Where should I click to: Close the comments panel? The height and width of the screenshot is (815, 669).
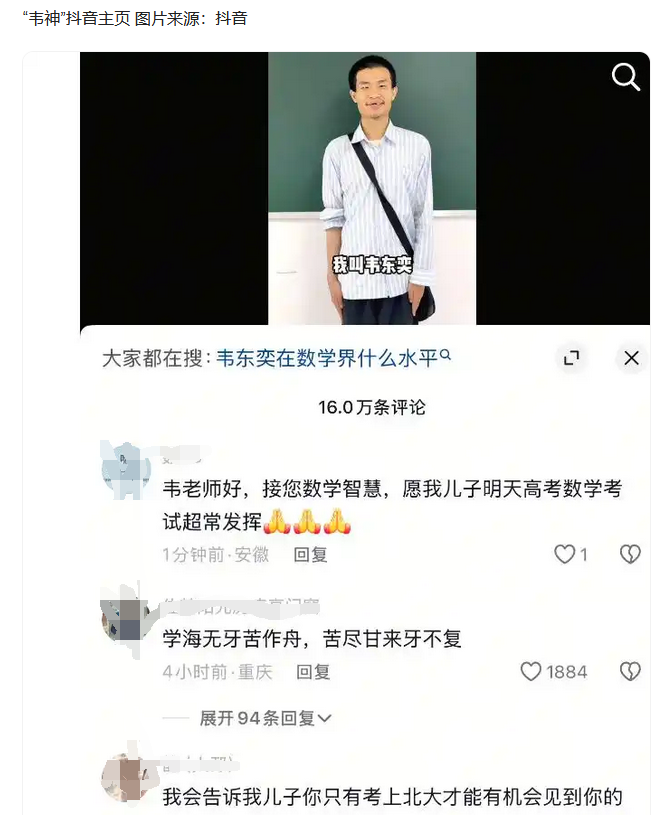(x=631, y=358)
